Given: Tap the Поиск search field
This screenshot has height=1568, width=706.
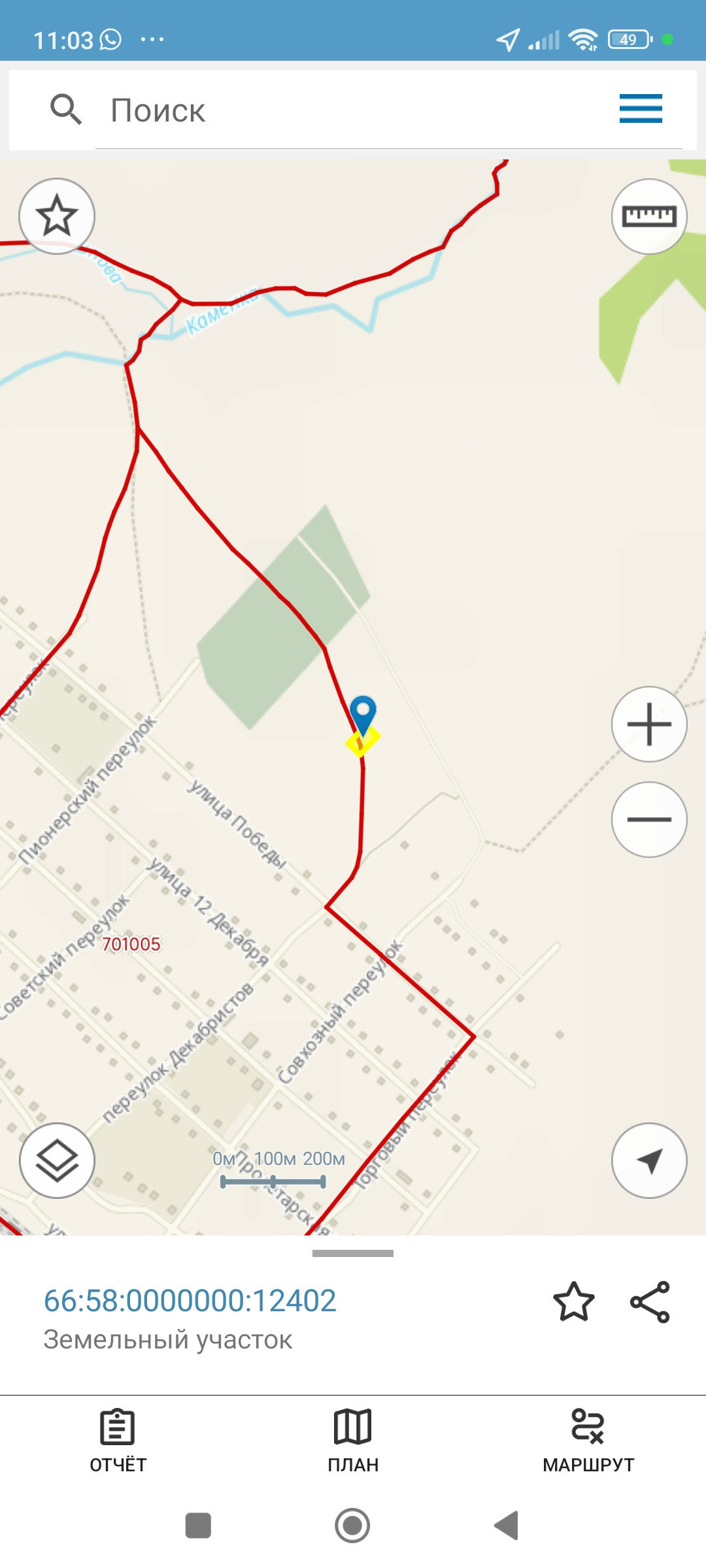Looking at the screenshot, I should 353,110.
